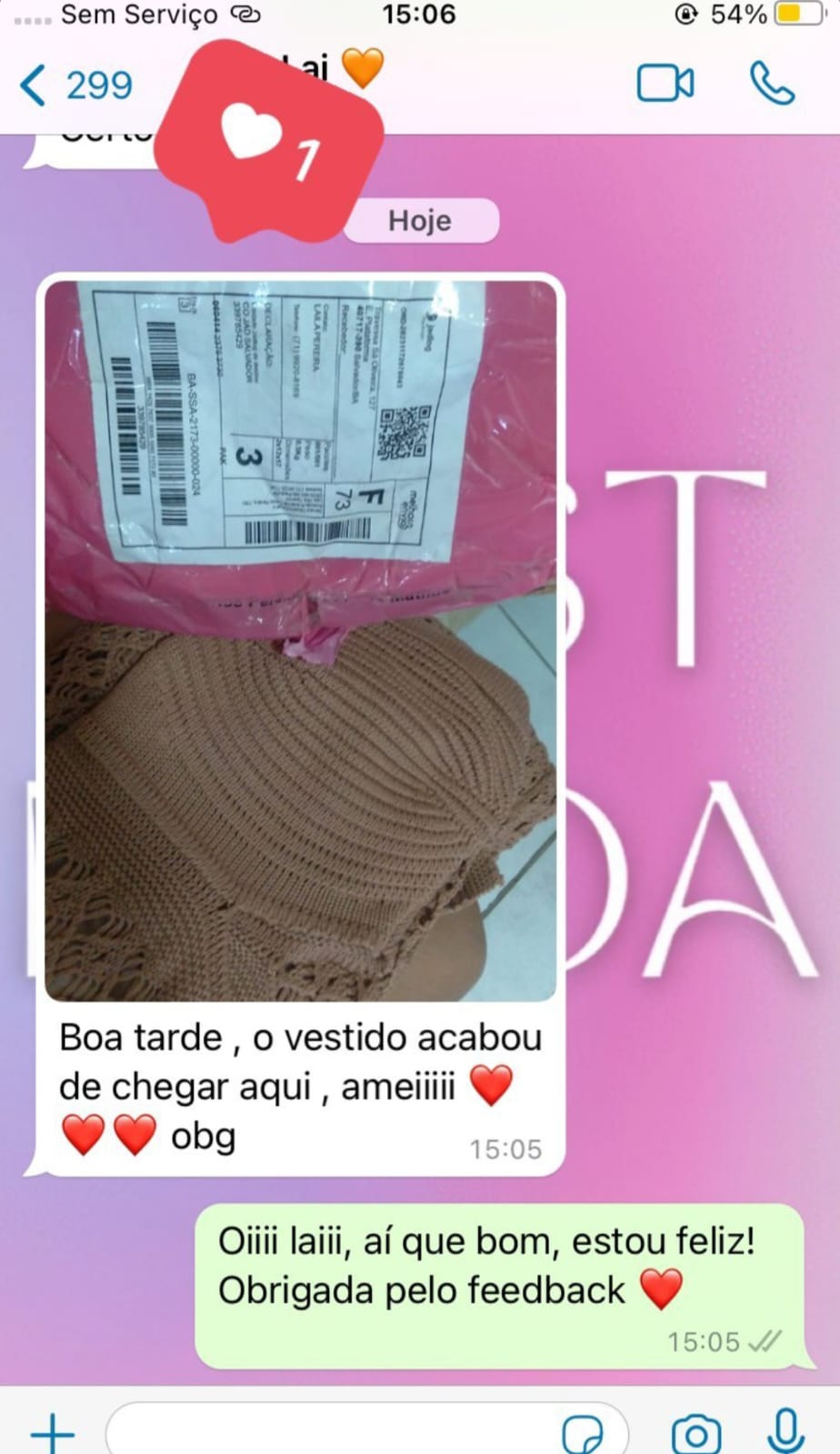840x1454 pixels.
Task: Tap the microphone to record audio
Action: (785, 1430)
